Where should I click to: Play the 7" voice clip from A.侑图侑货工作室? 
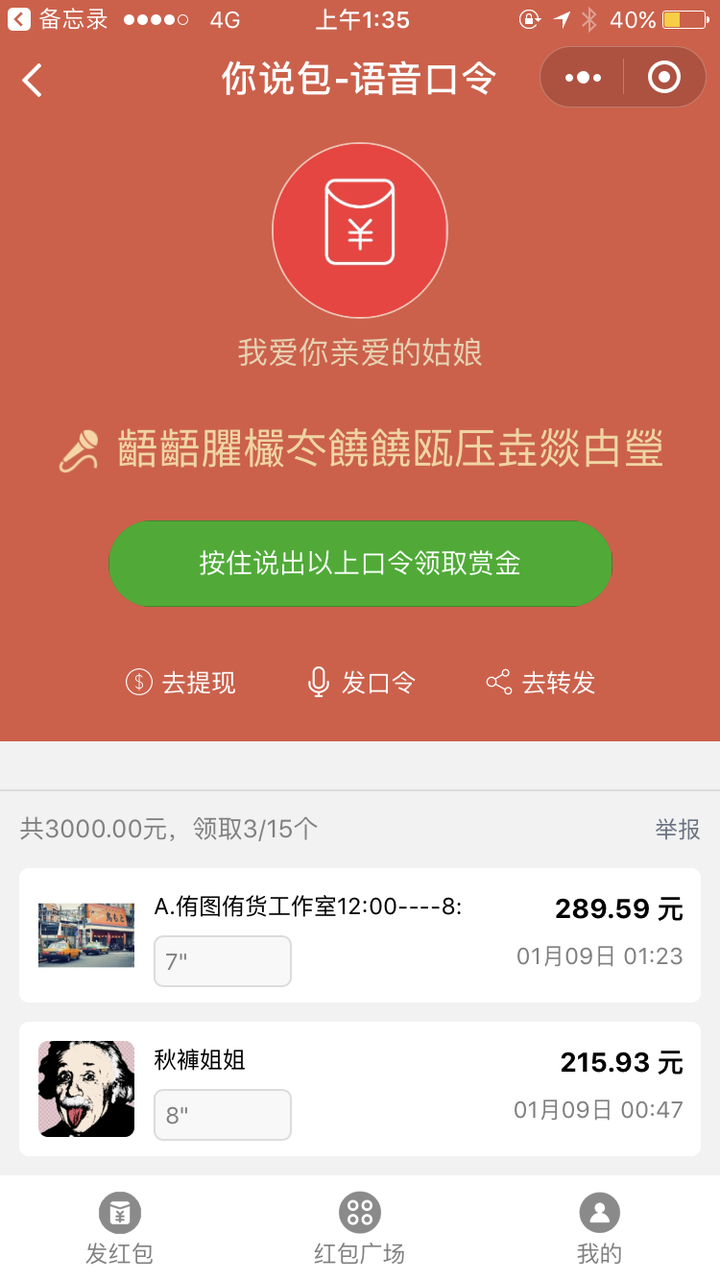tap(222, 961)
